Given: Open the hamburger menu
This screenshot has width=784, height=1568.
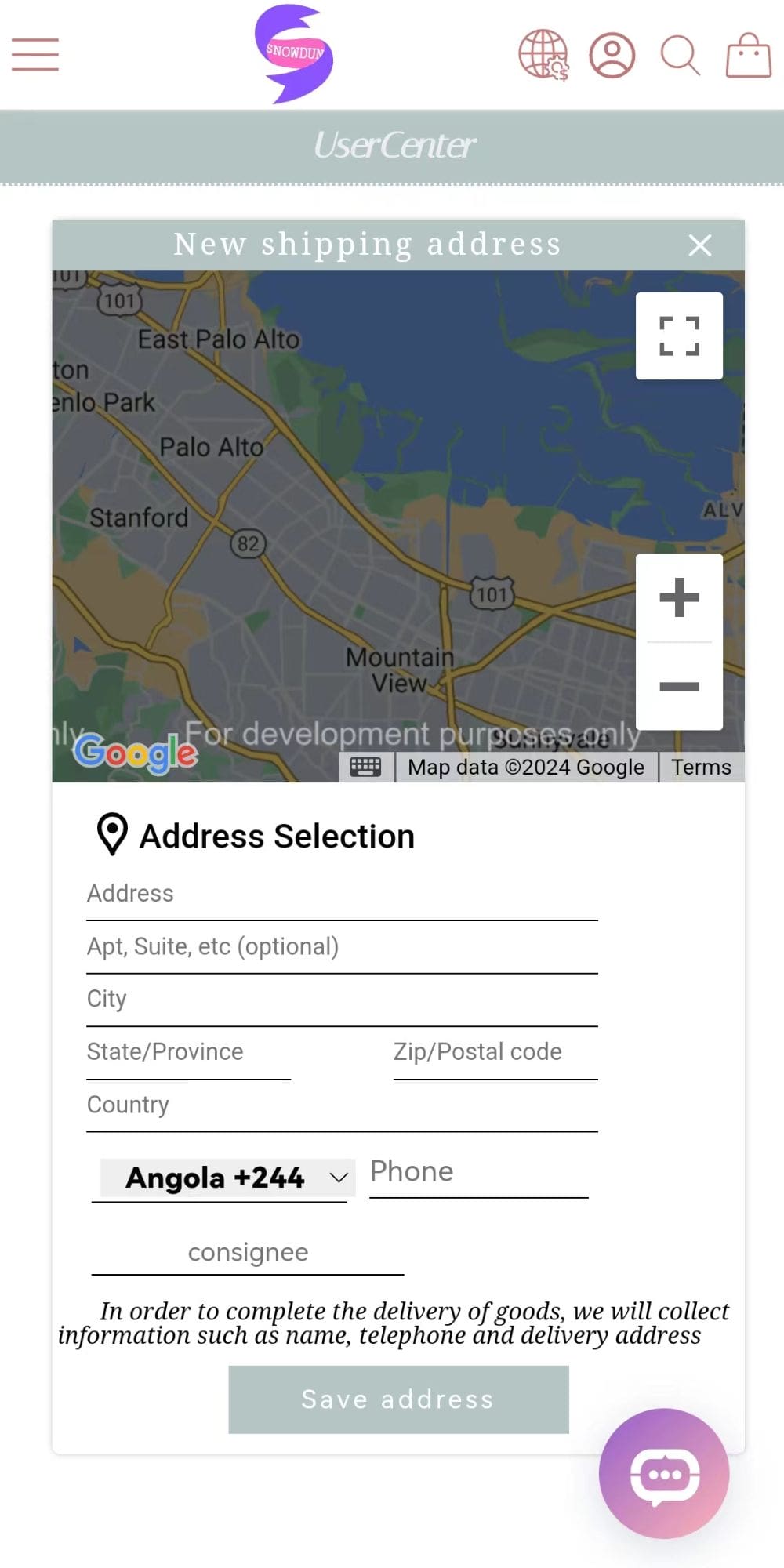Looking at the screenshot, I should [35, 55].
